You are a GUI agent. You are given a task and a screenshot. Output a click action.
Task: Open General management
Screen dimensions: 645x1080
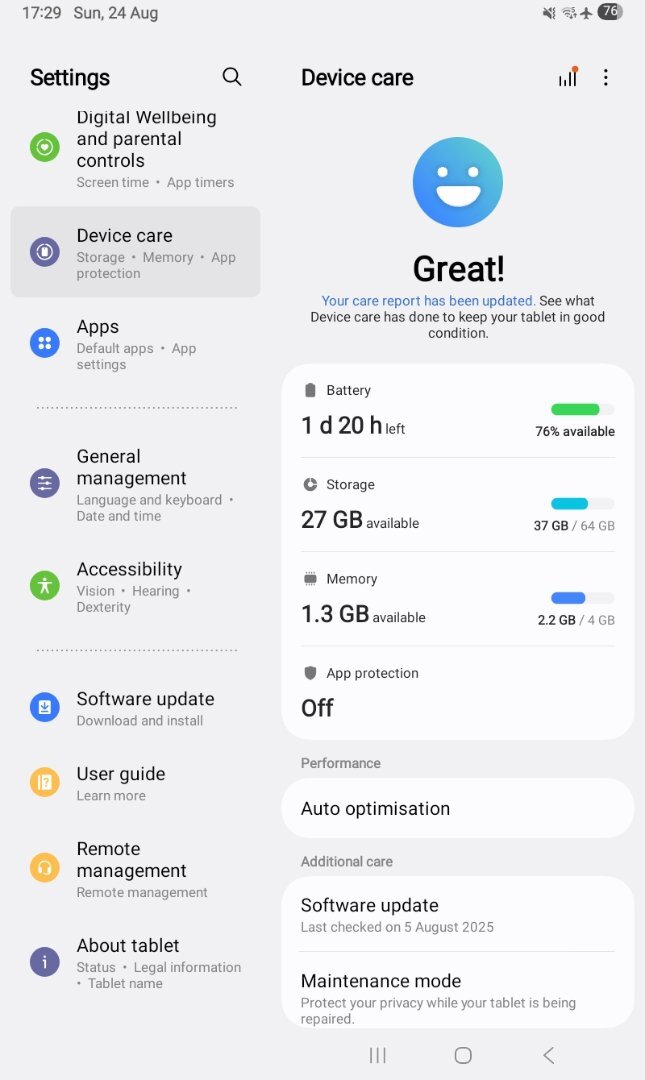(x=135, y=484)
